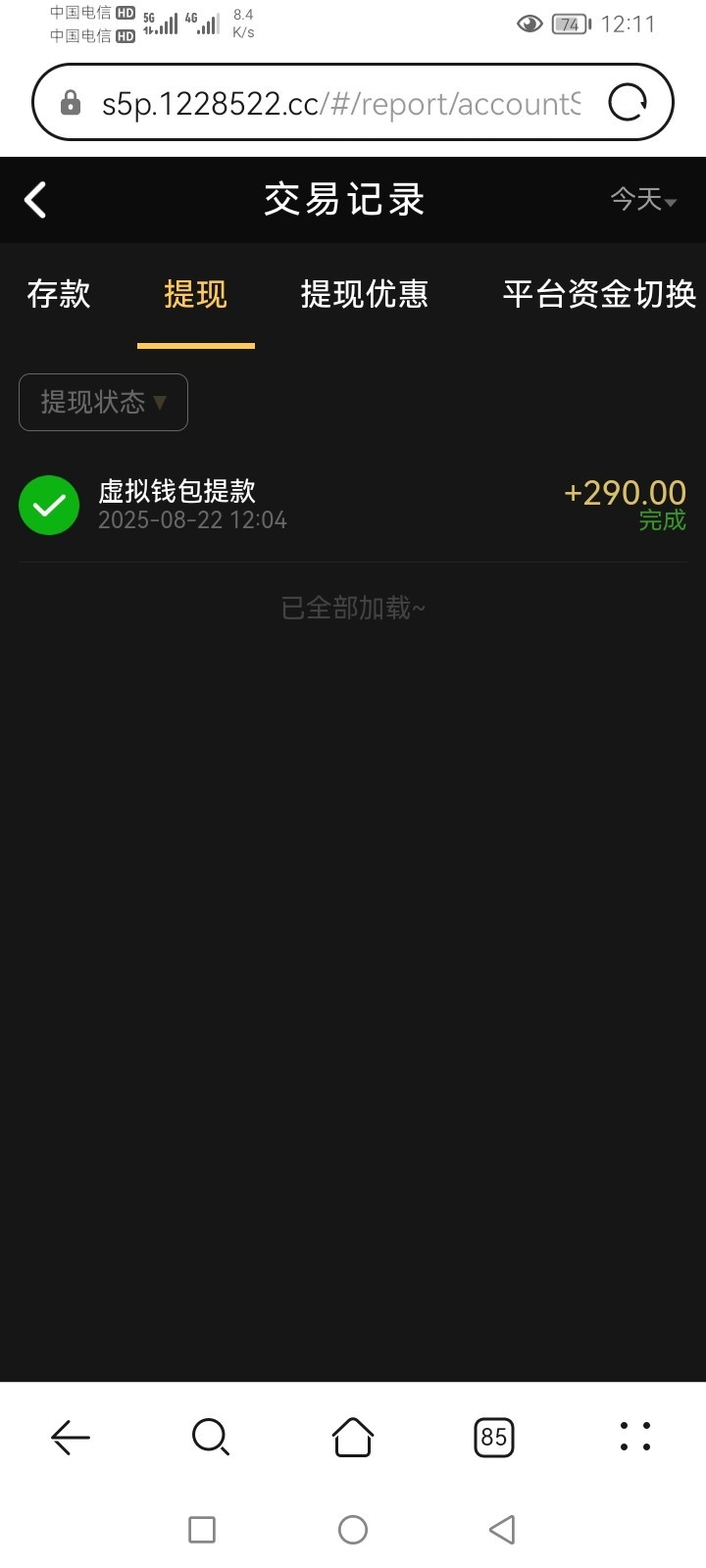The width and height of the screenshot is (706, 1568).
Task: Go back from 交易记录 page
Action: coord(35,200)
